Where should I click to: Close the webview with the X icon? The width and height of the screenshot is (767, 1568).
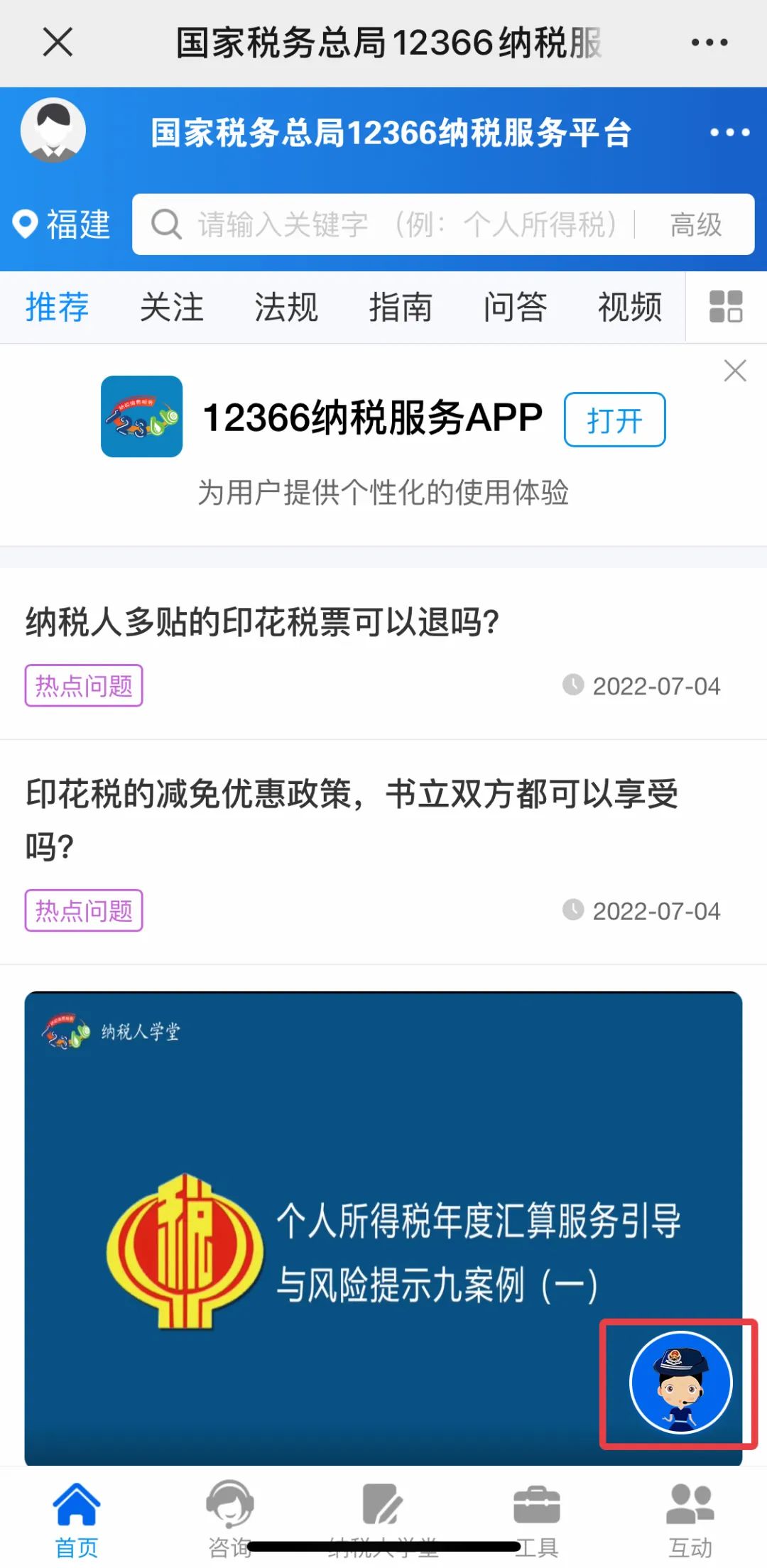point(58,42)
